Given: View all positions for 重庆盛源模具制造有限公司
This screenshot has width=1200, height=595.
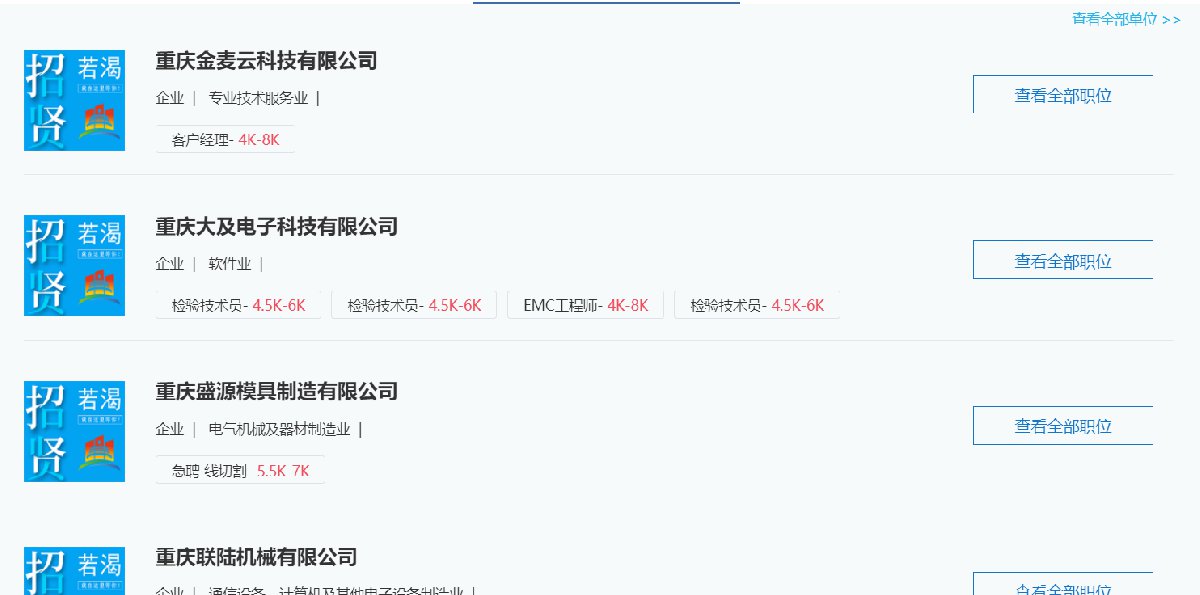Looking at the screenshot, I should pyautogui.click(x=1063, y=426).
